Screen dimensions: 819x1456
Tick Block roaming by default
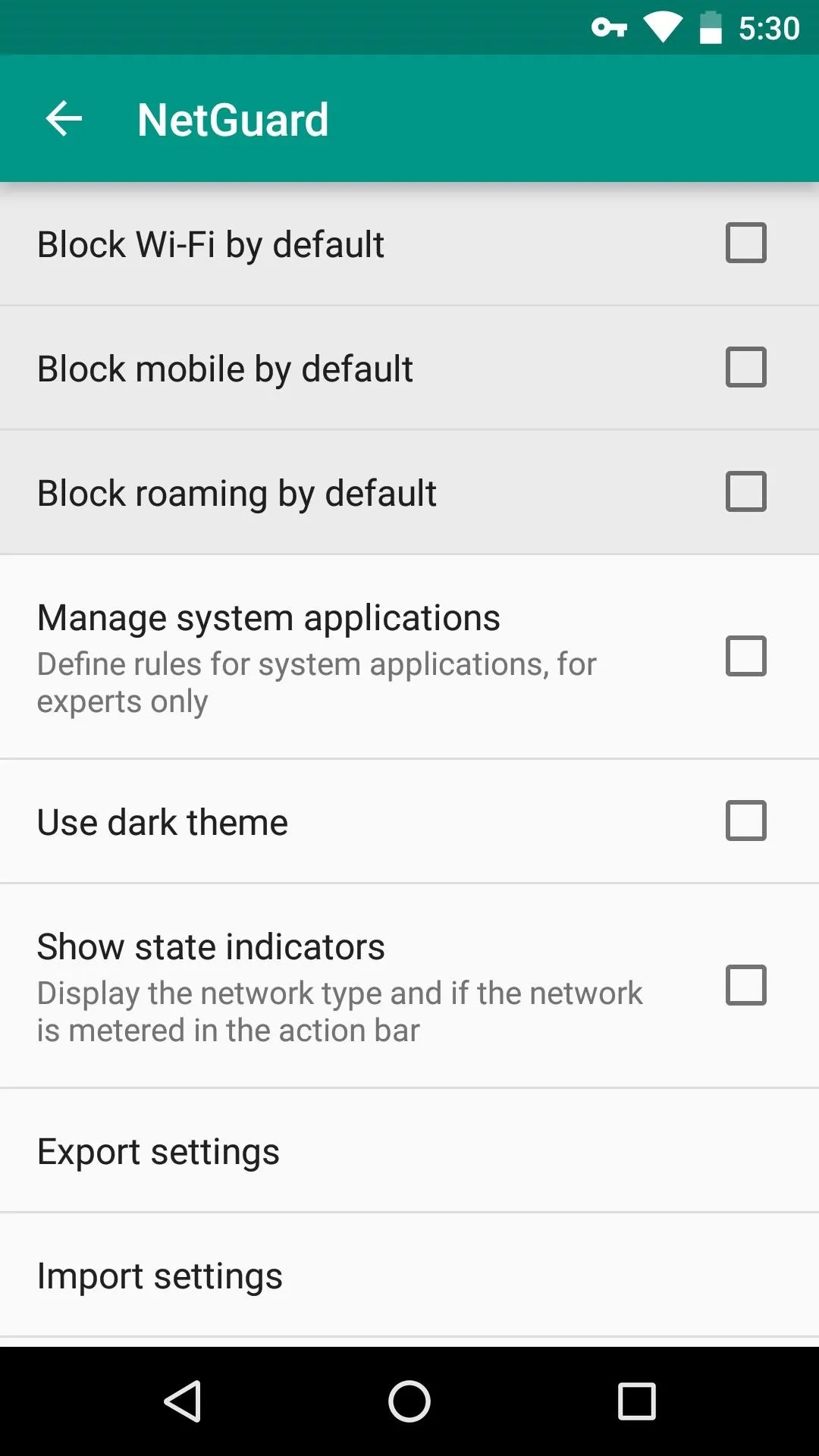tap(745, 491)
